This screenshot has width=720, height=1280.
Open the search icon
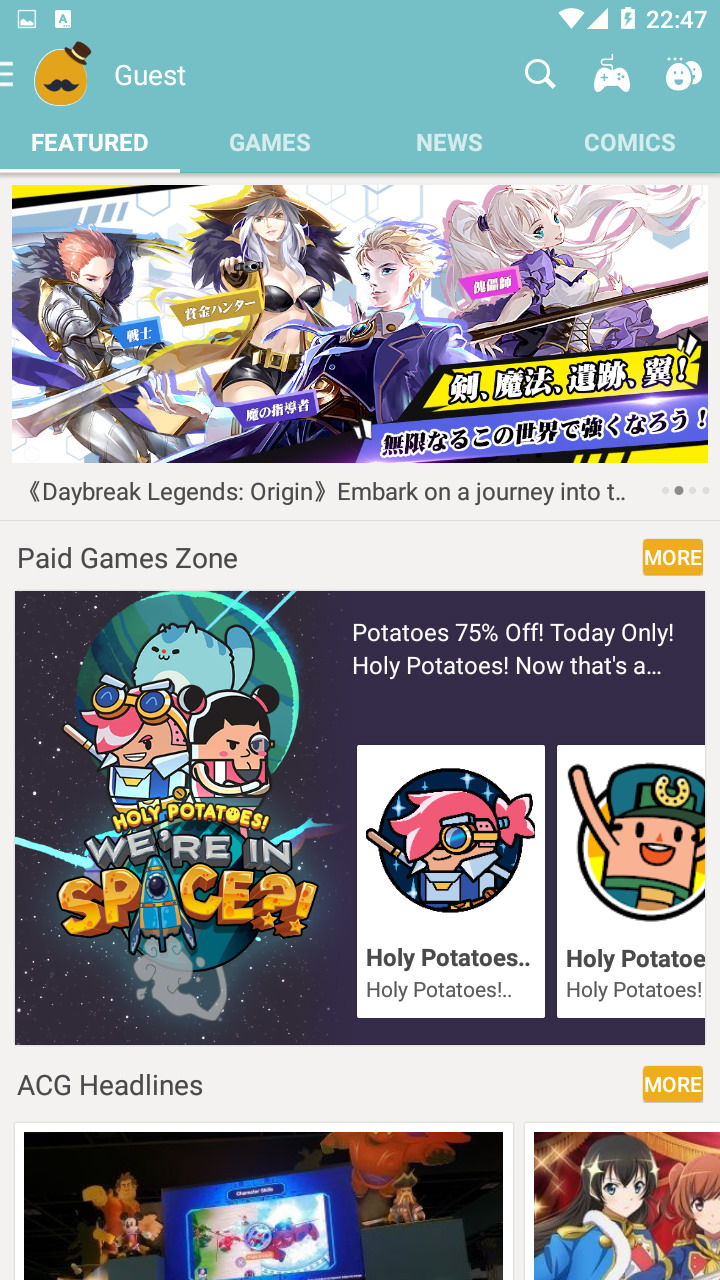click(x=540, y=74)
